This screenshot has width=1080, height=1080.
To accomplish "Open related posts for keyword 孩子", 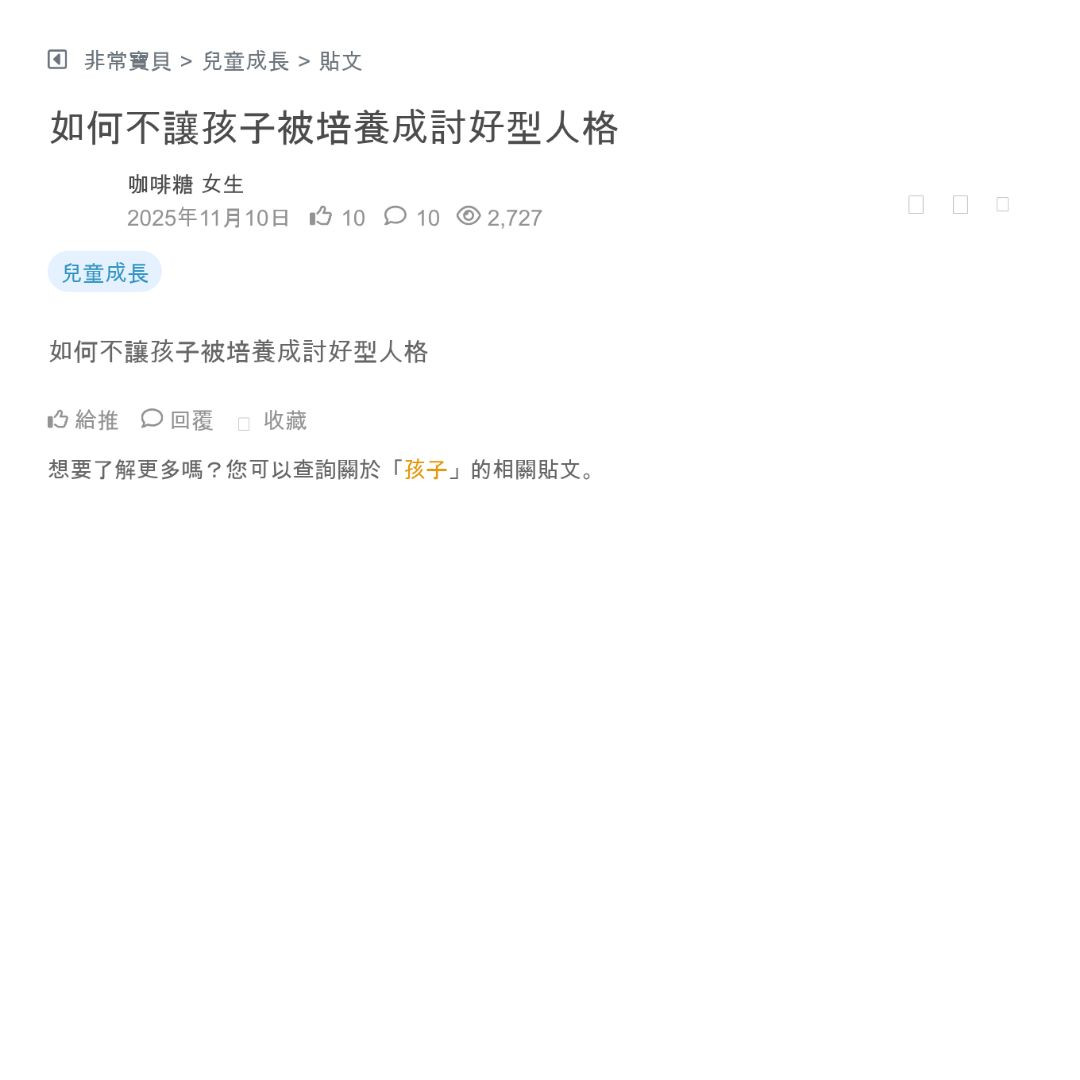I will point(426,469).
